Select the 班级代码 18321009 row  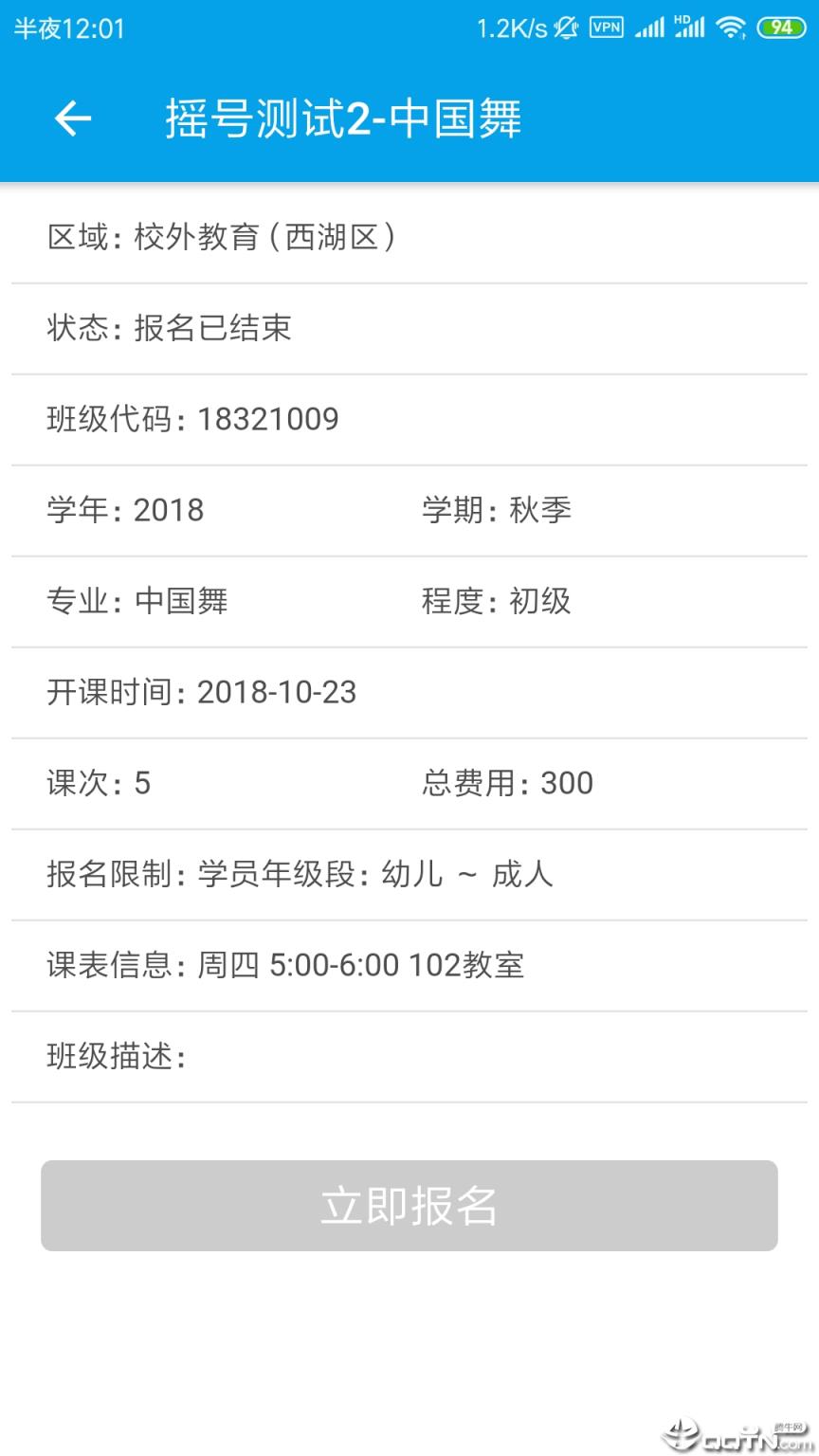click(x=192, y=419)
